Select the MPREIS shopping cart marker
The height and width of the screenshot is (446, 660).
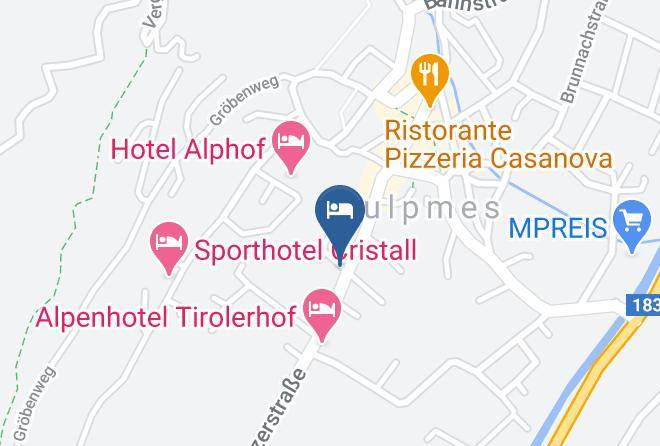tap(632, 226)
